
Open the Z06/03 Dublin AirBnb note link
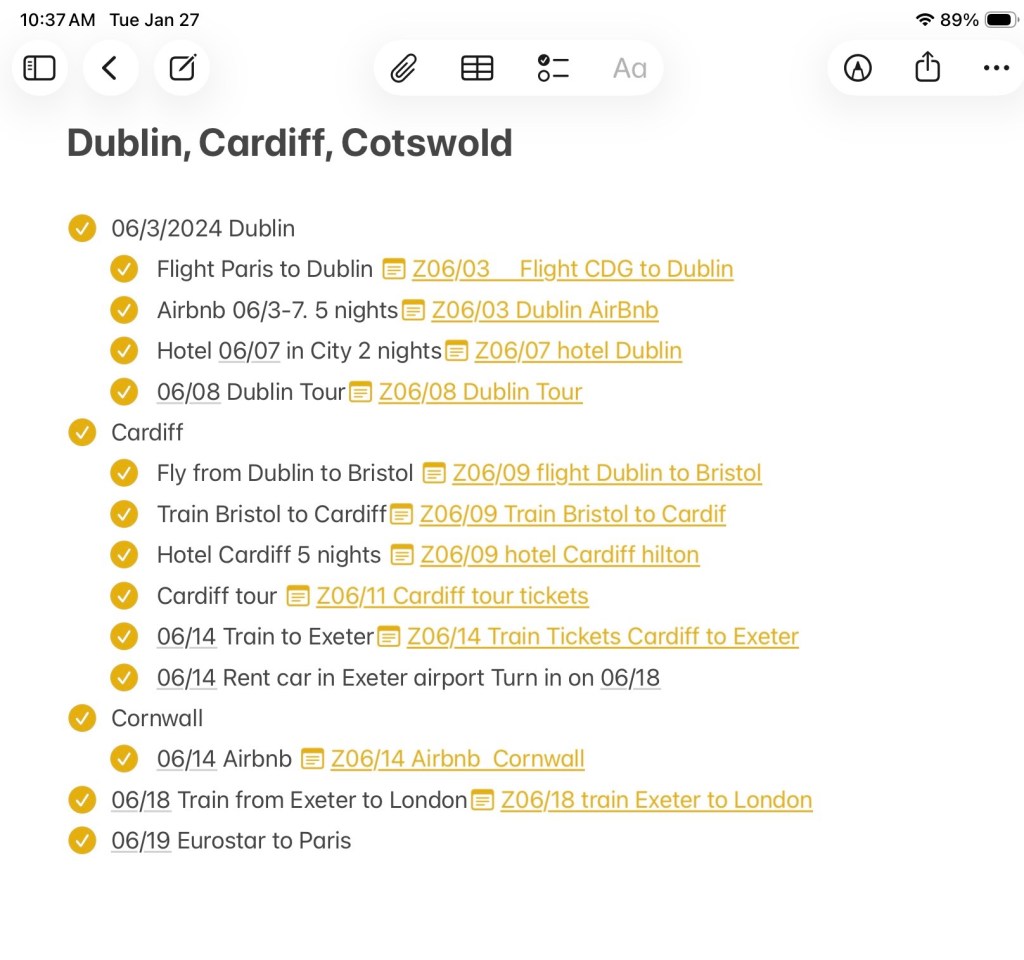[x=544, y=310]
